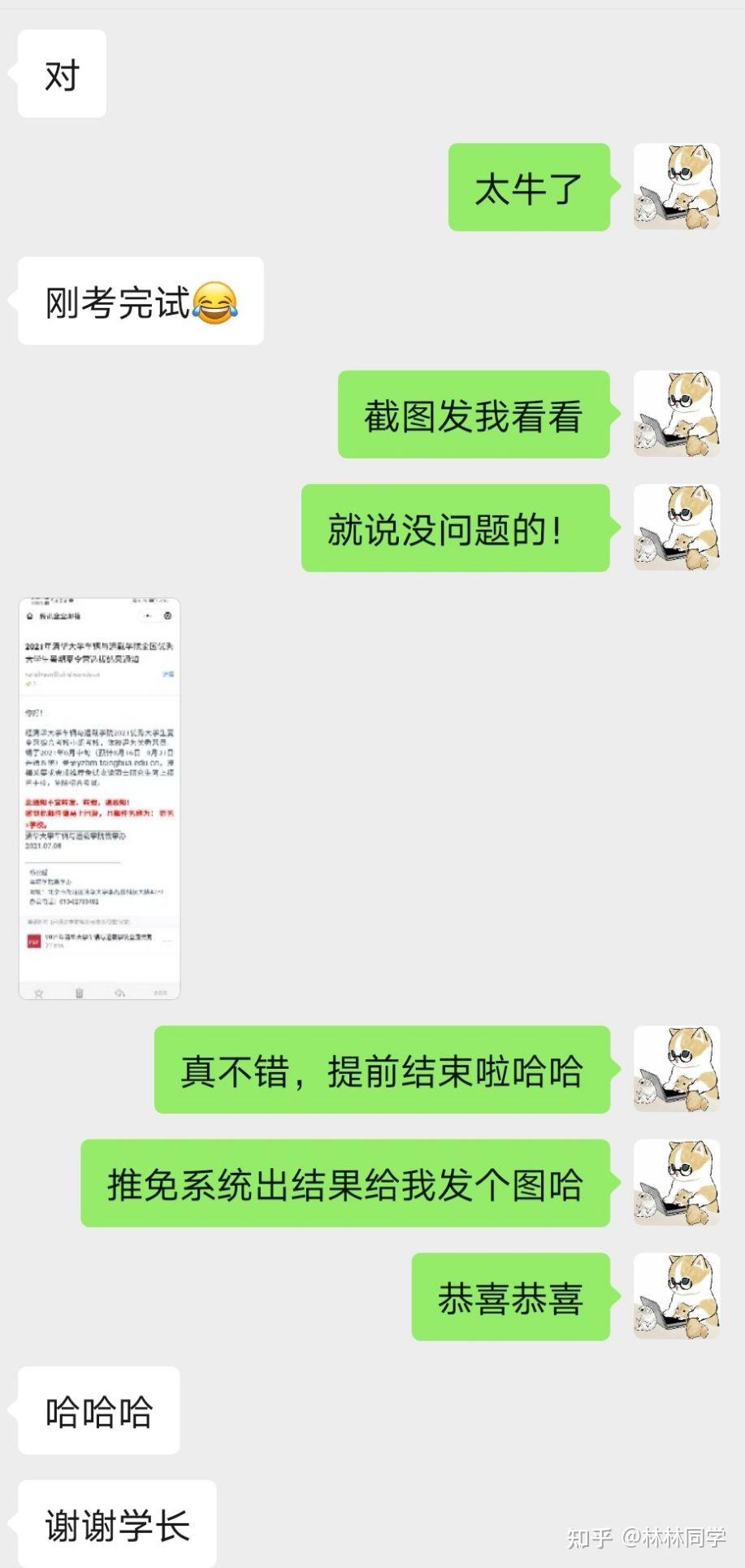The height and width of the screenshot is (1568, 745).
Task: Open sender's avatar beside "太牛了" message
Action: 677,187
